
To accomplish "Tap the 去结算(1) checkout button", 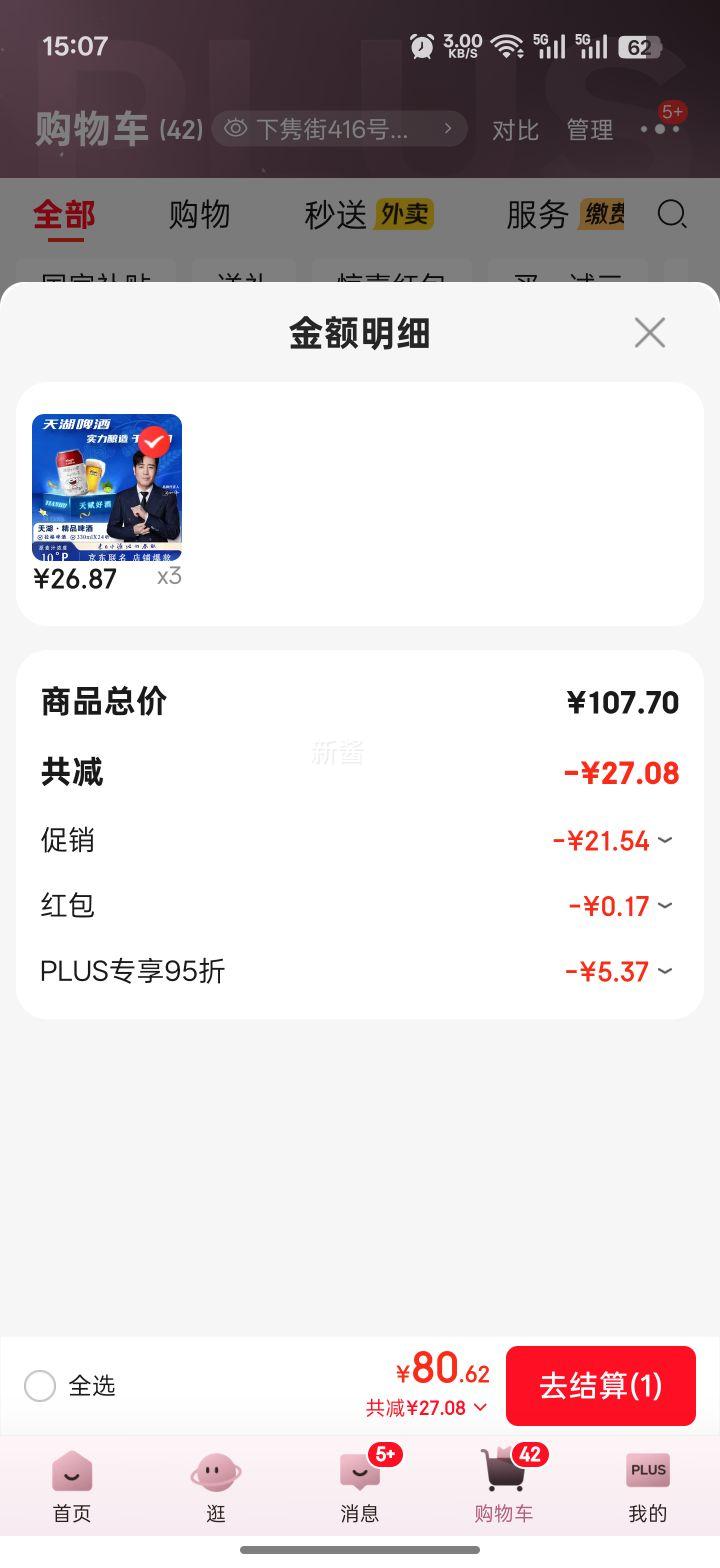I will pyautogui.click(x=600, y=1386).
